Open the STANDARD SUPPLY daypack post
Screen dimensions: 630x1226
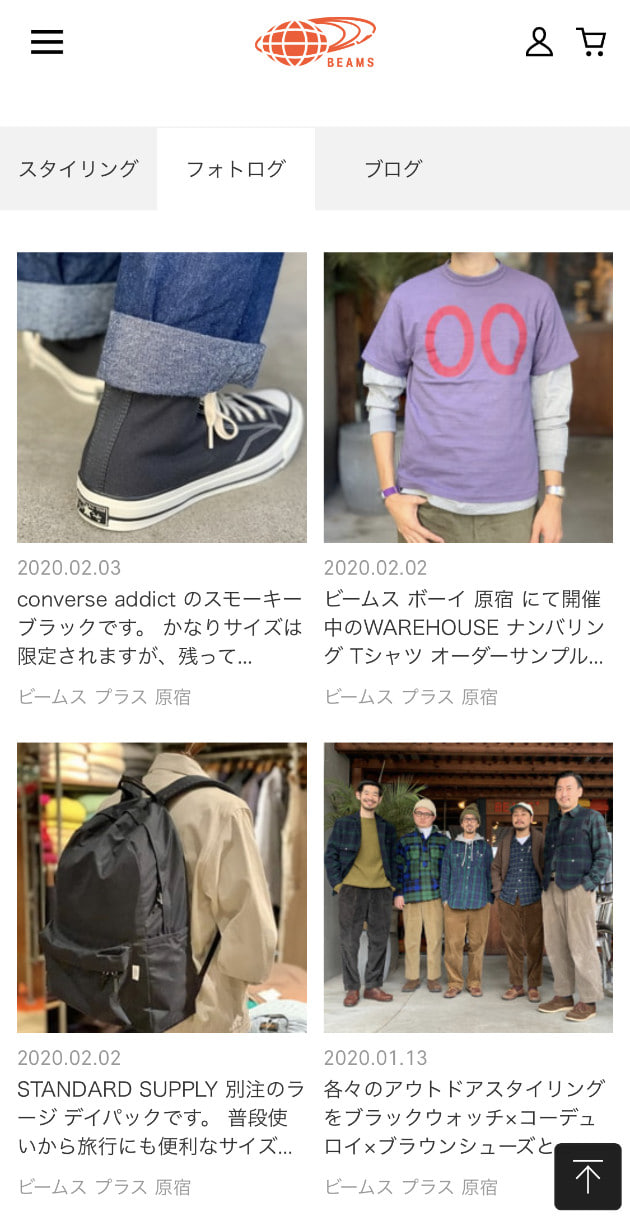click(x=162, y=888)
